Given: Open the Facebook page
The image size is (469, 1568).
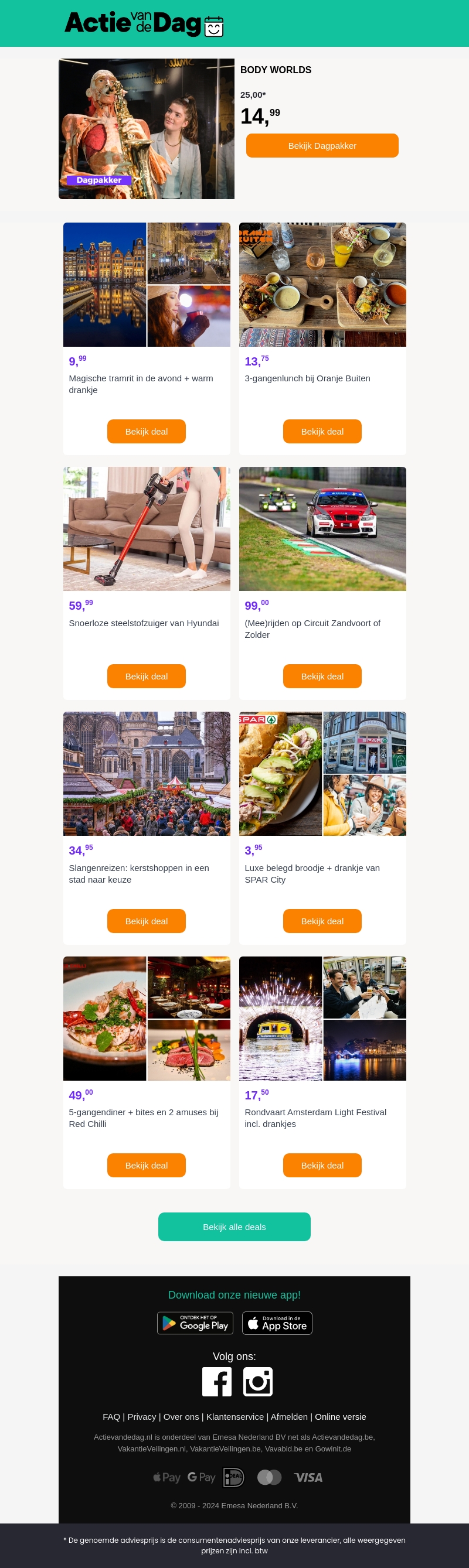Looking at the screenshot, I should coord(217,1381).
